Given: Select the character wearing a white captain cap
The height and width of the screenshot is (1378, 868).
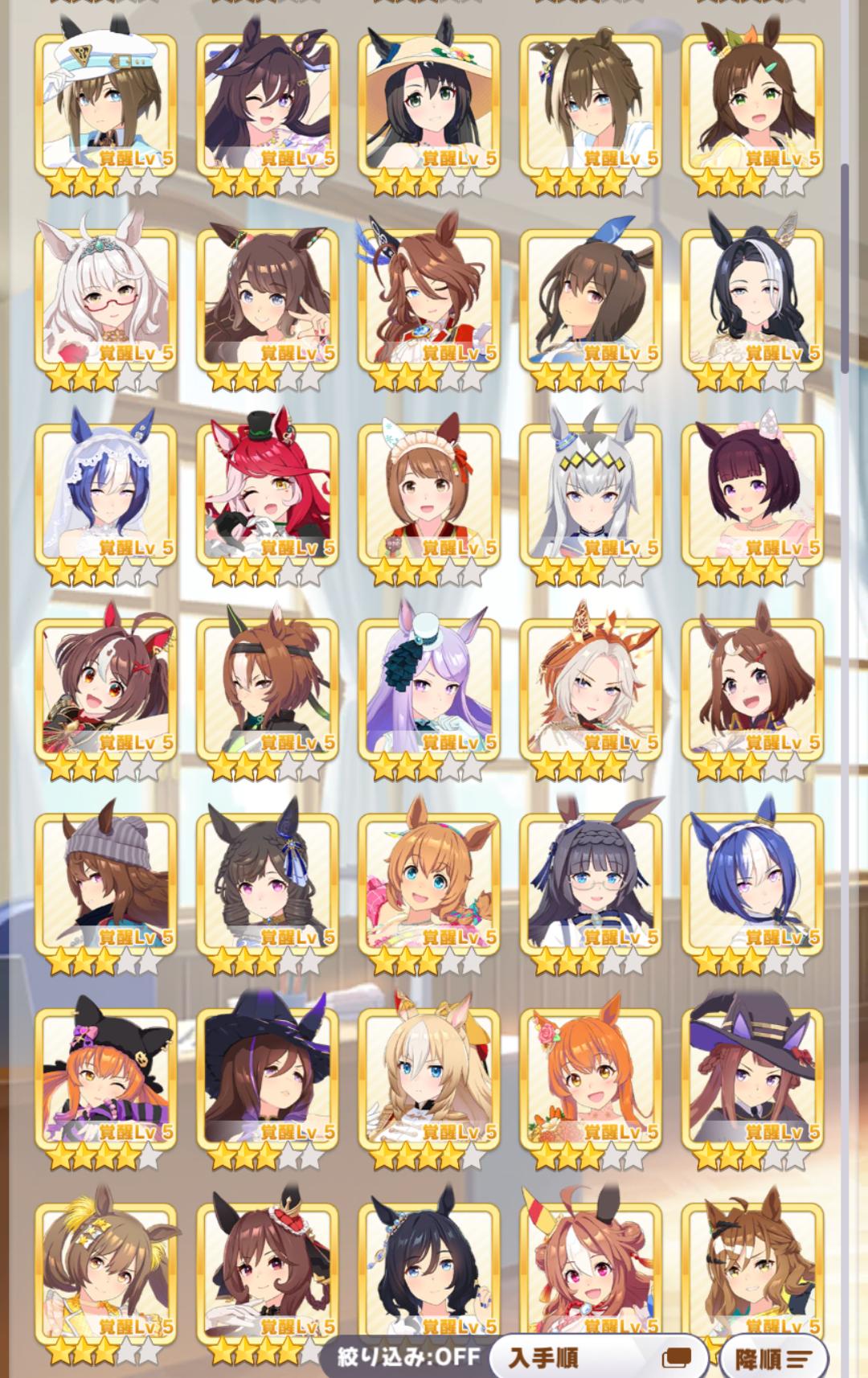Looking at the screenshot, I should tap(105, 105).
